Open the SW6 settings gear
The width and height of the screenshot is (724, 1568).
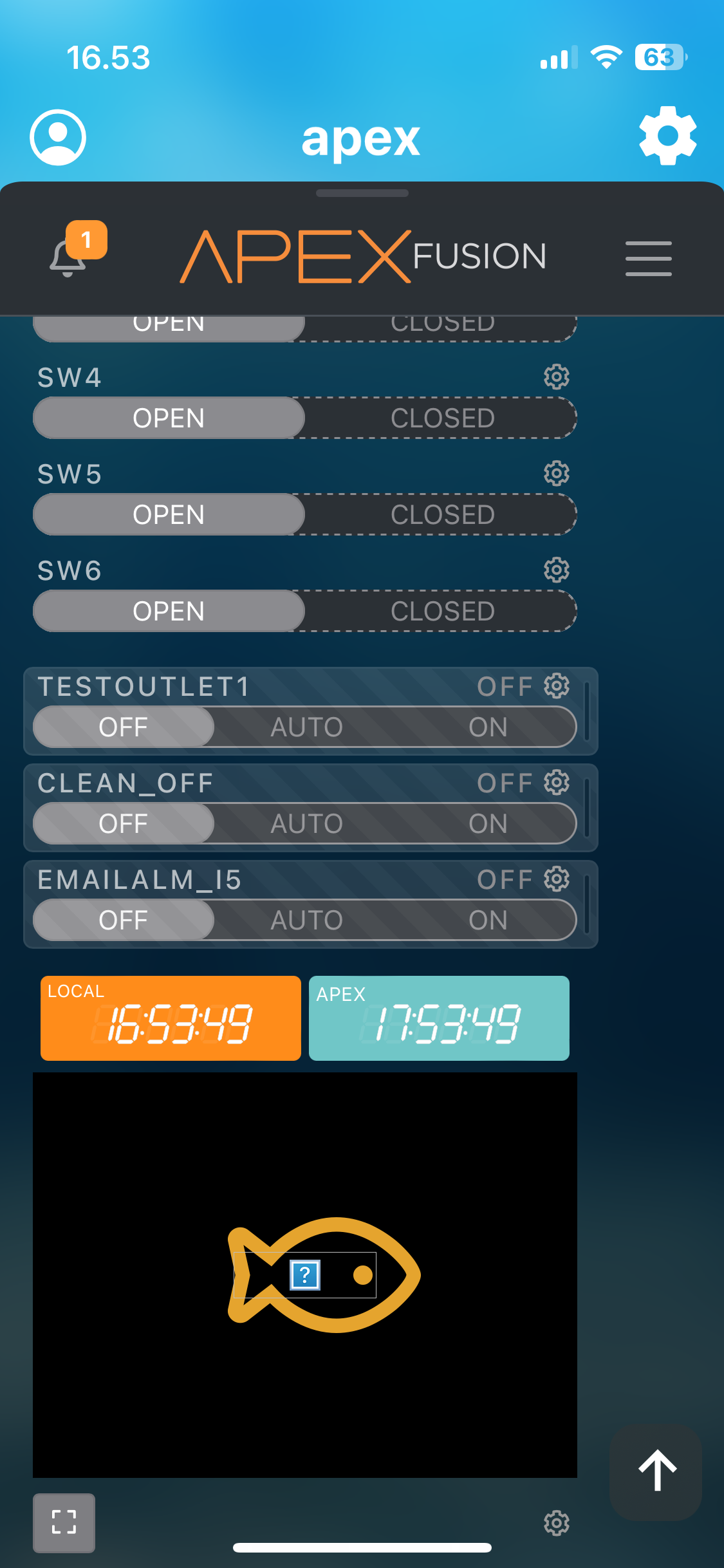[x=556, y=570]
